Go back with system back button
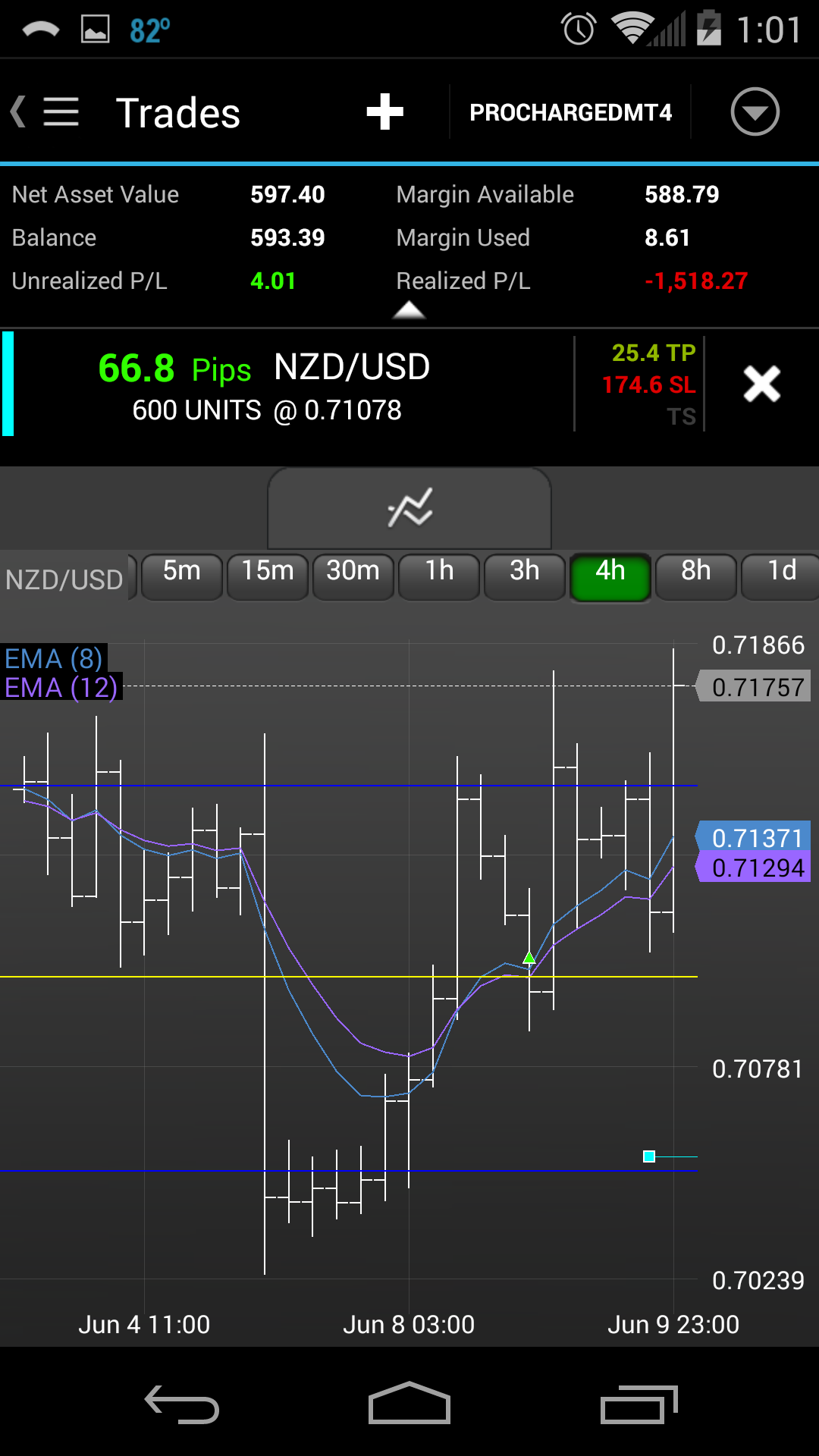 [x=182, y=1404]
